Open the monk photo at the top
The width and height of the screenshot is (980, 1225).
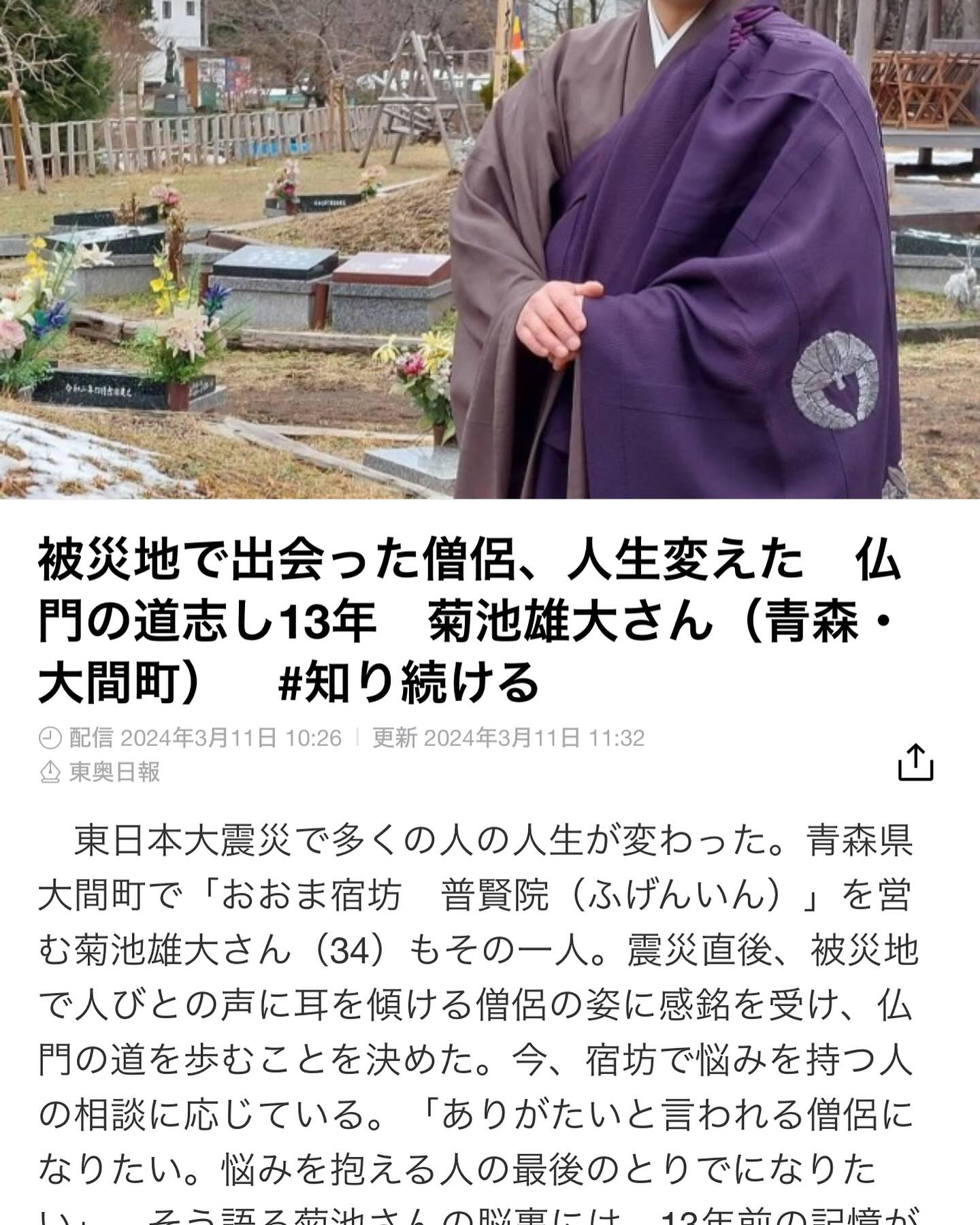coord(490,248)
